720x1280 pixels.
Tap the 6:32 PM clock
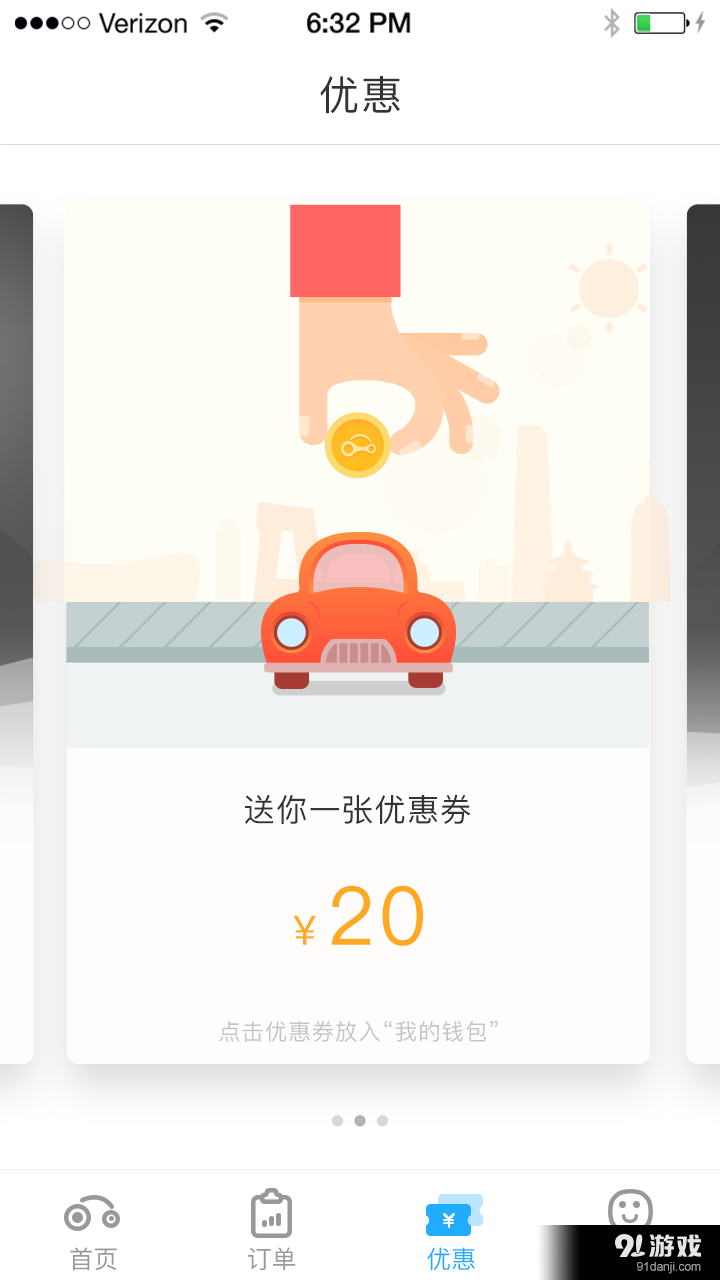click(x=358, y=22)
